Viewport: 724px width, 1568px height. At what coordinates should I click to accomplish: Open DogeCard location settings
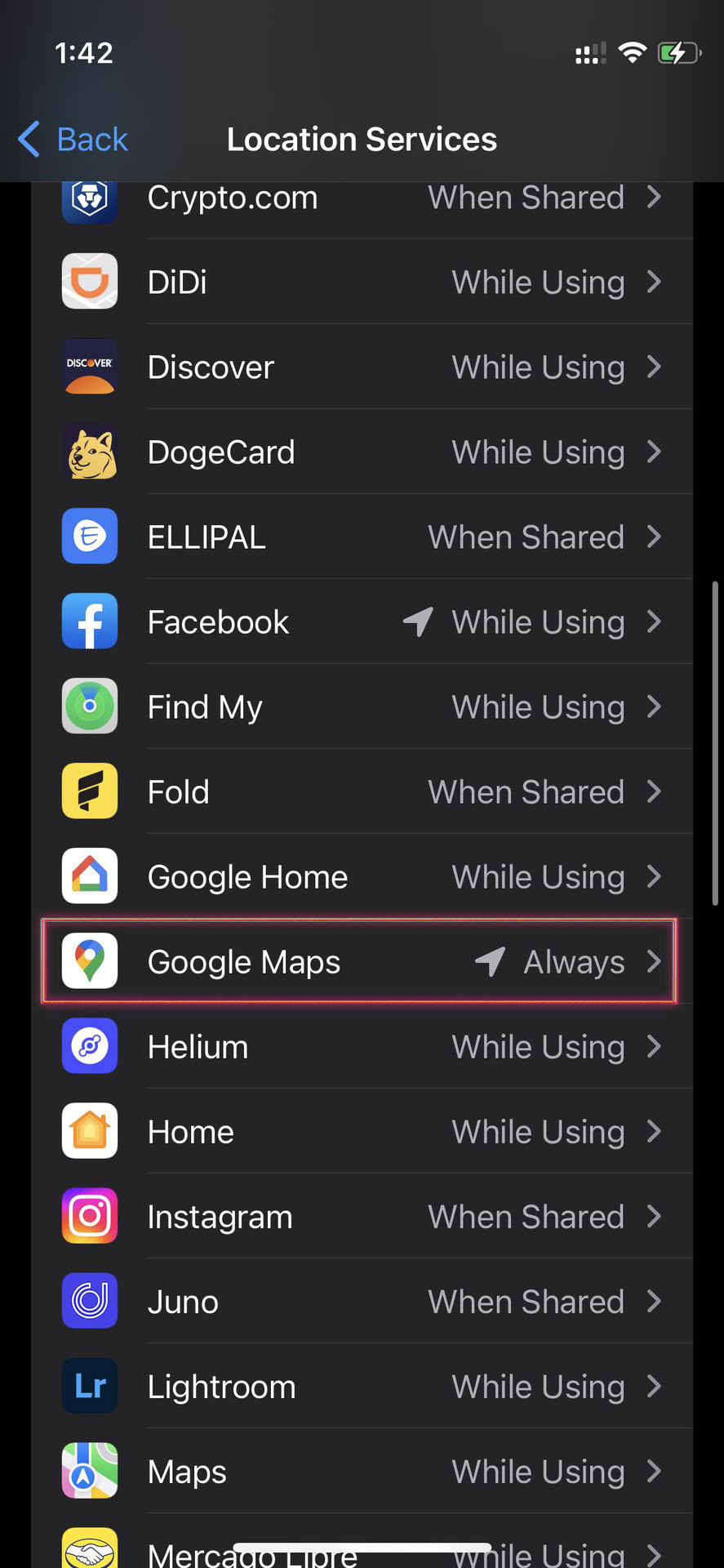click(362, 452)
